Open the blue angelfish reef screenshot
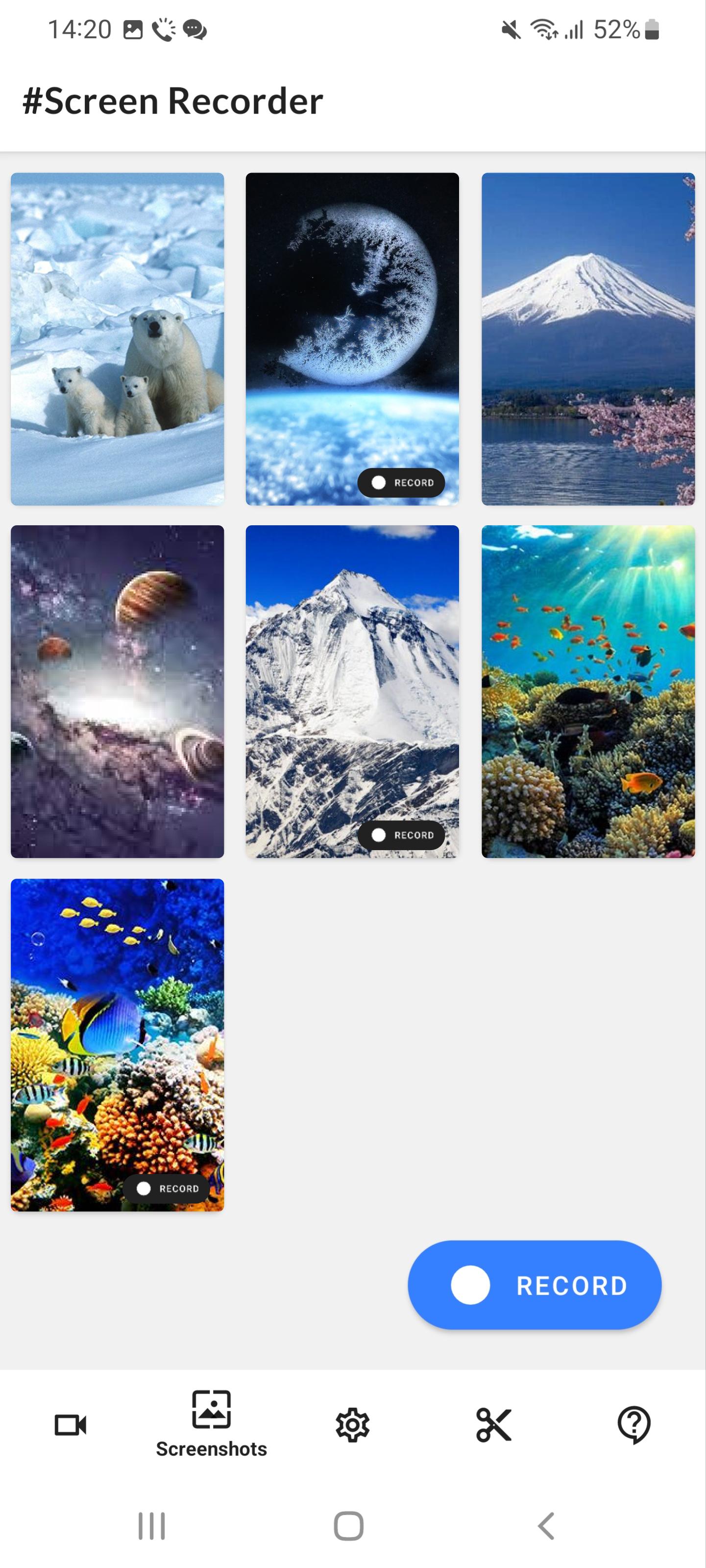Viewport: 706px width, 1568px height. click(x=117, y=1023)
